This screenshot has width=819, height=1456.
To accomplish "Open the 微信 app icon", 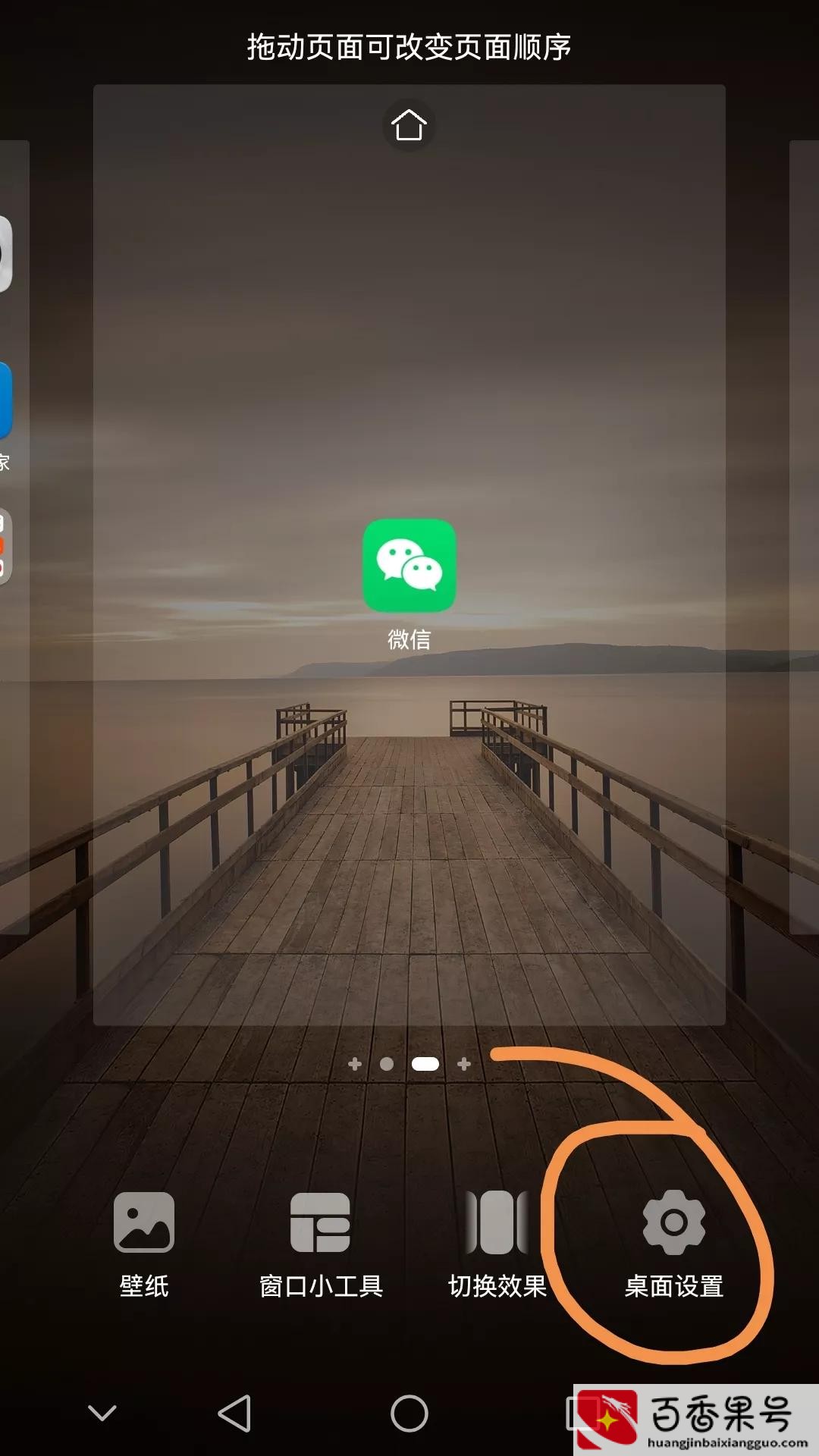I will pyautogui.click(x=409, y=566).
